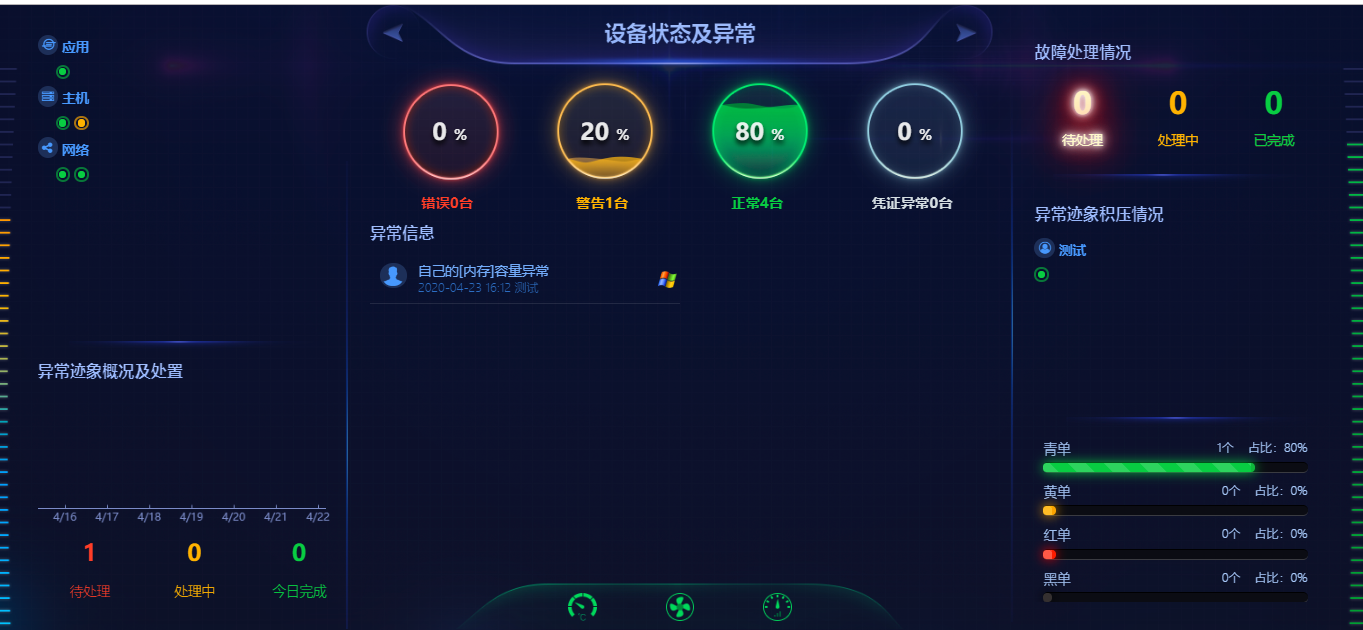The width and height of the screenshot is (1363, 630).
Task: Open the temperature gauge icon
Action: [582, 607]
